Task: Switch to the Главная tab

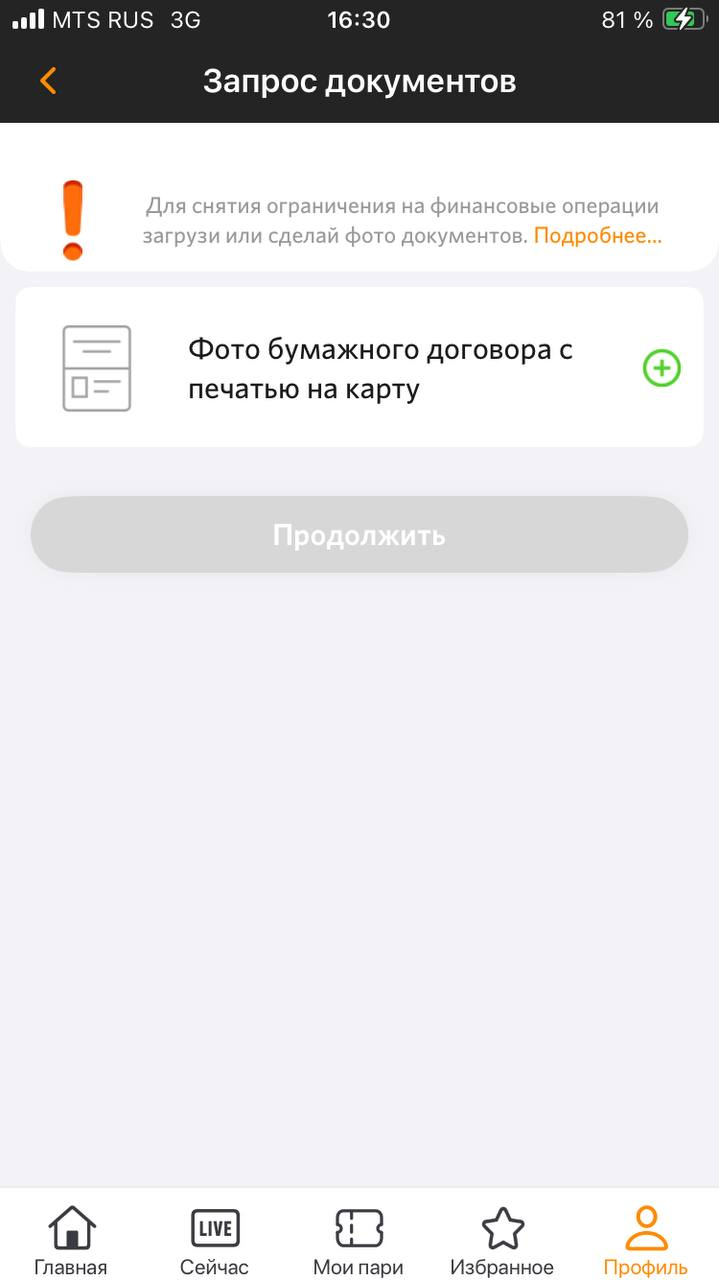Action: point(71,1241)
